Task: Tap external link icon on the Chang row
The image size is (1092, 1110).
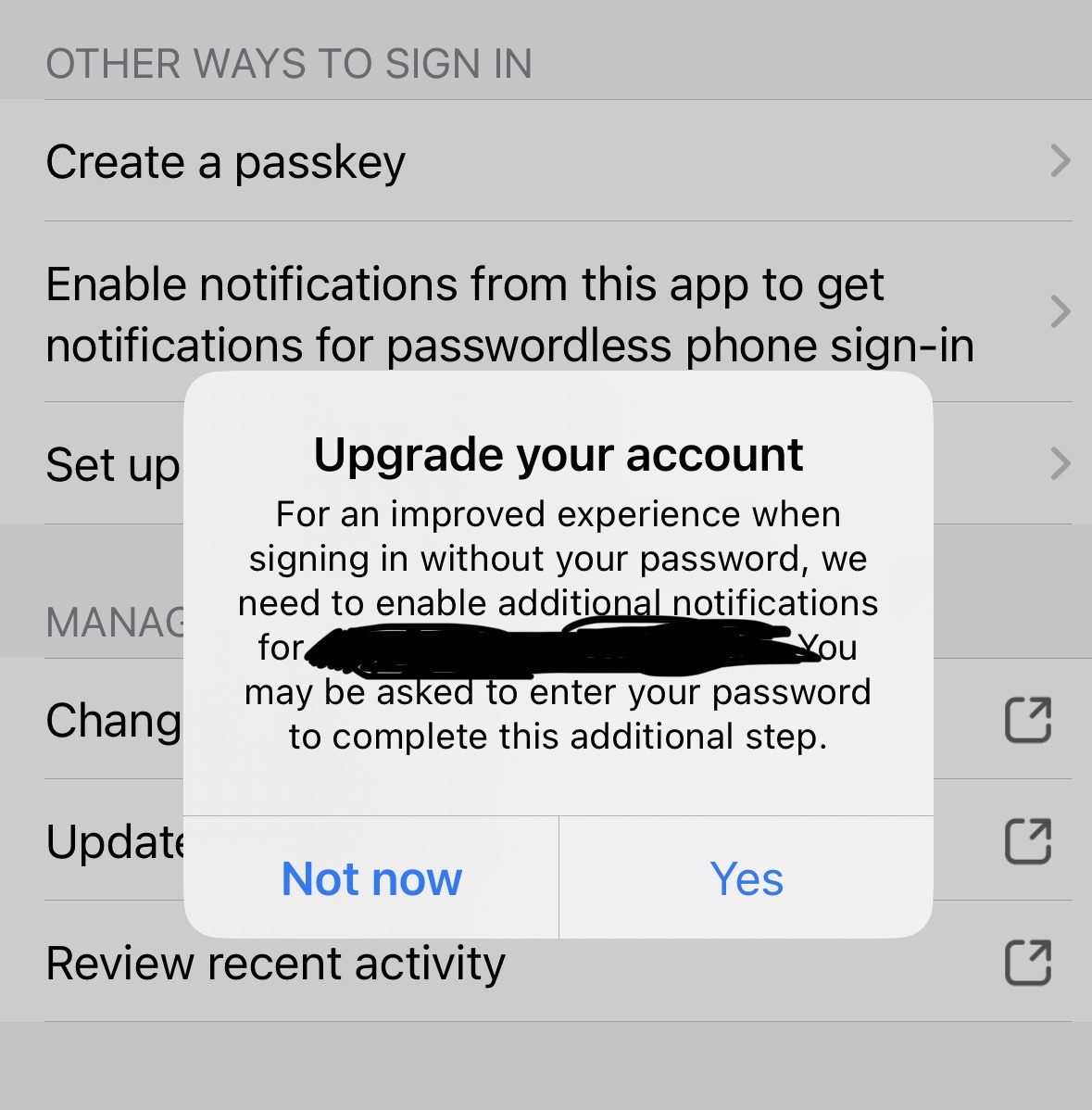Action: (x=1028, y=721)
